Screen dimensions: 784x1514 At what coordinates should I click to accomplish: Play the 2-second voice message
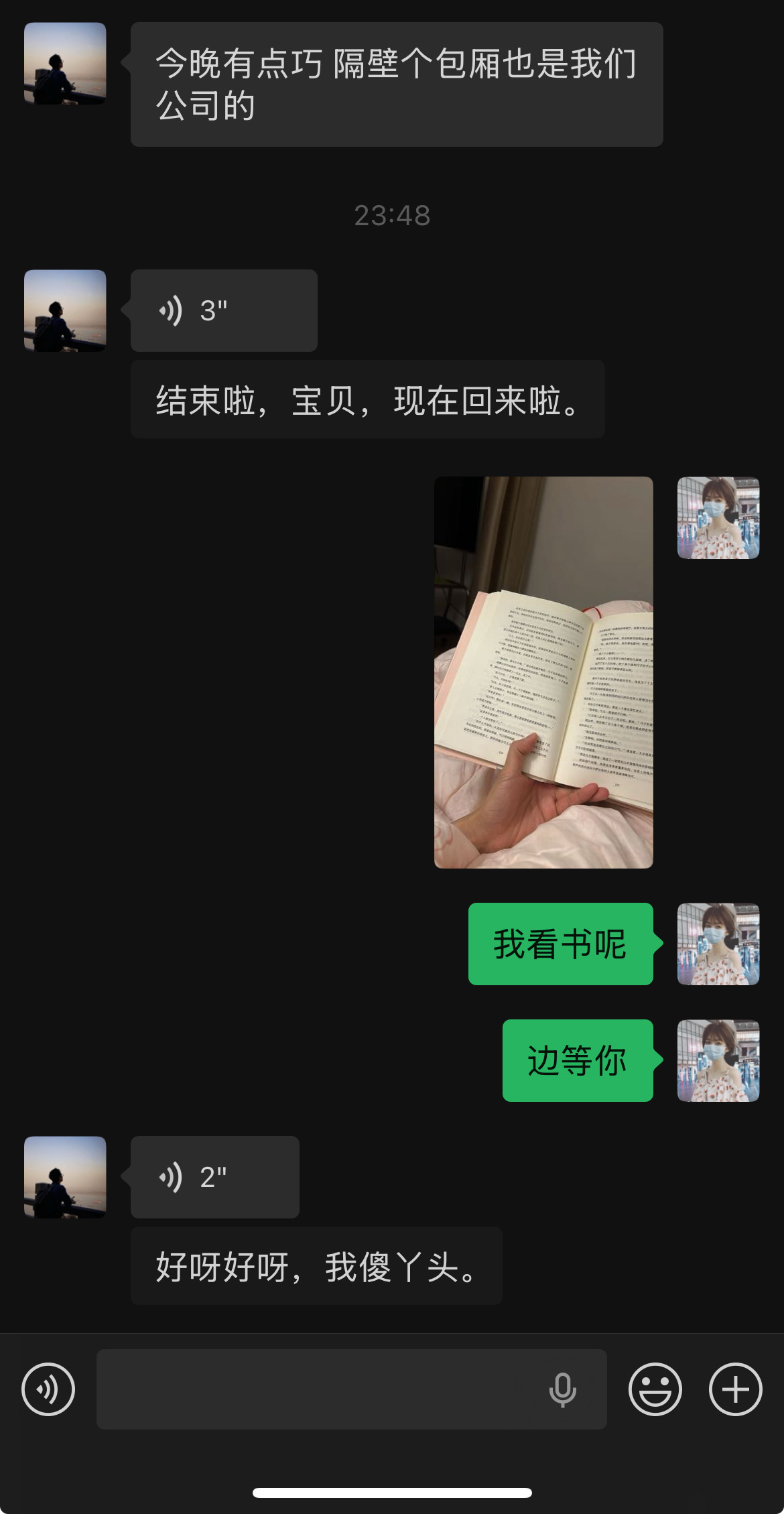tap(214, 1177)
